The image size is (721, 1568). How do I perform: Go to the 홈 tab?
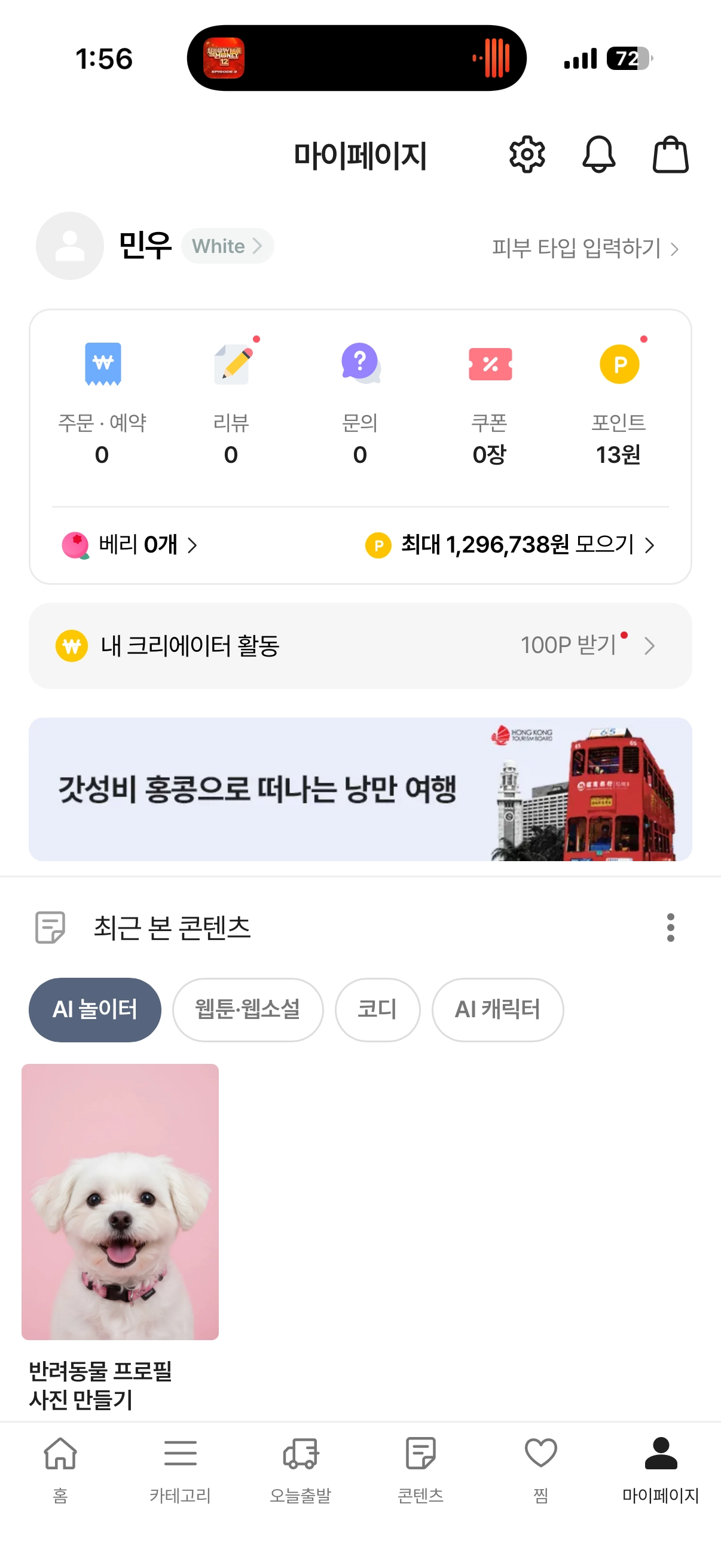pos(60,1468)
